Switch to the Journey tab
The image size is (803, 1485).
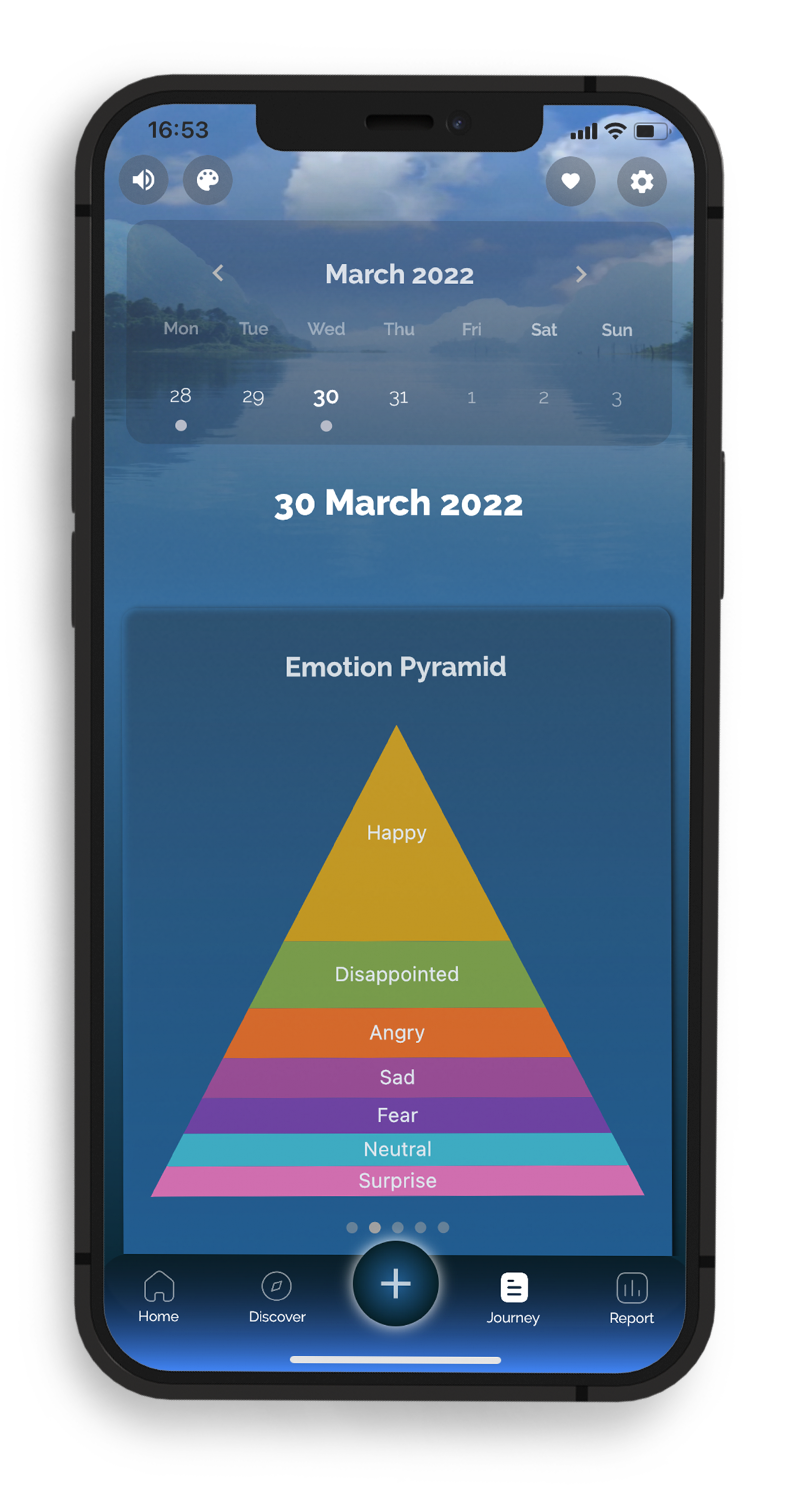click(x=513, y=1298)
